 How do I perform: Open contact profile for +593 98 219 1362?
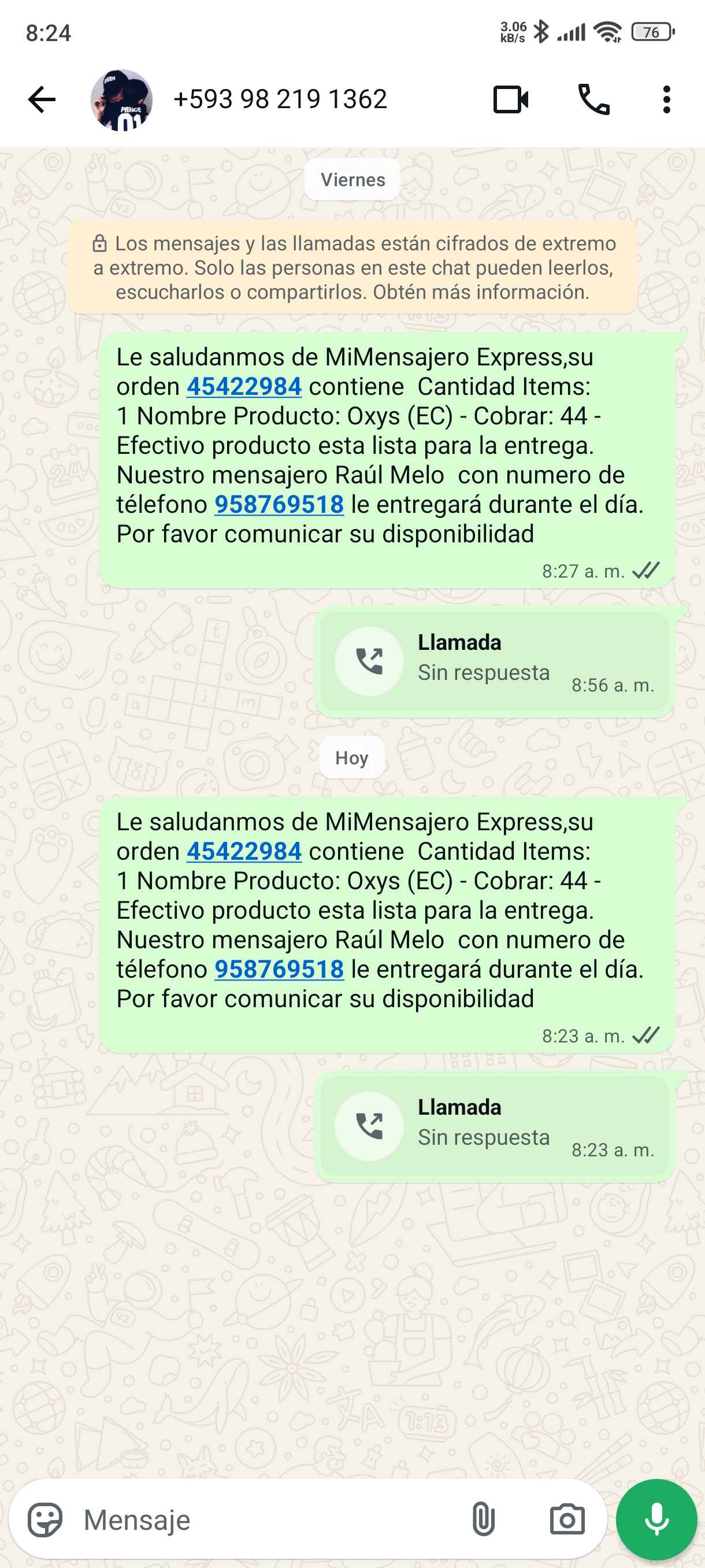[x=280, y=99]
